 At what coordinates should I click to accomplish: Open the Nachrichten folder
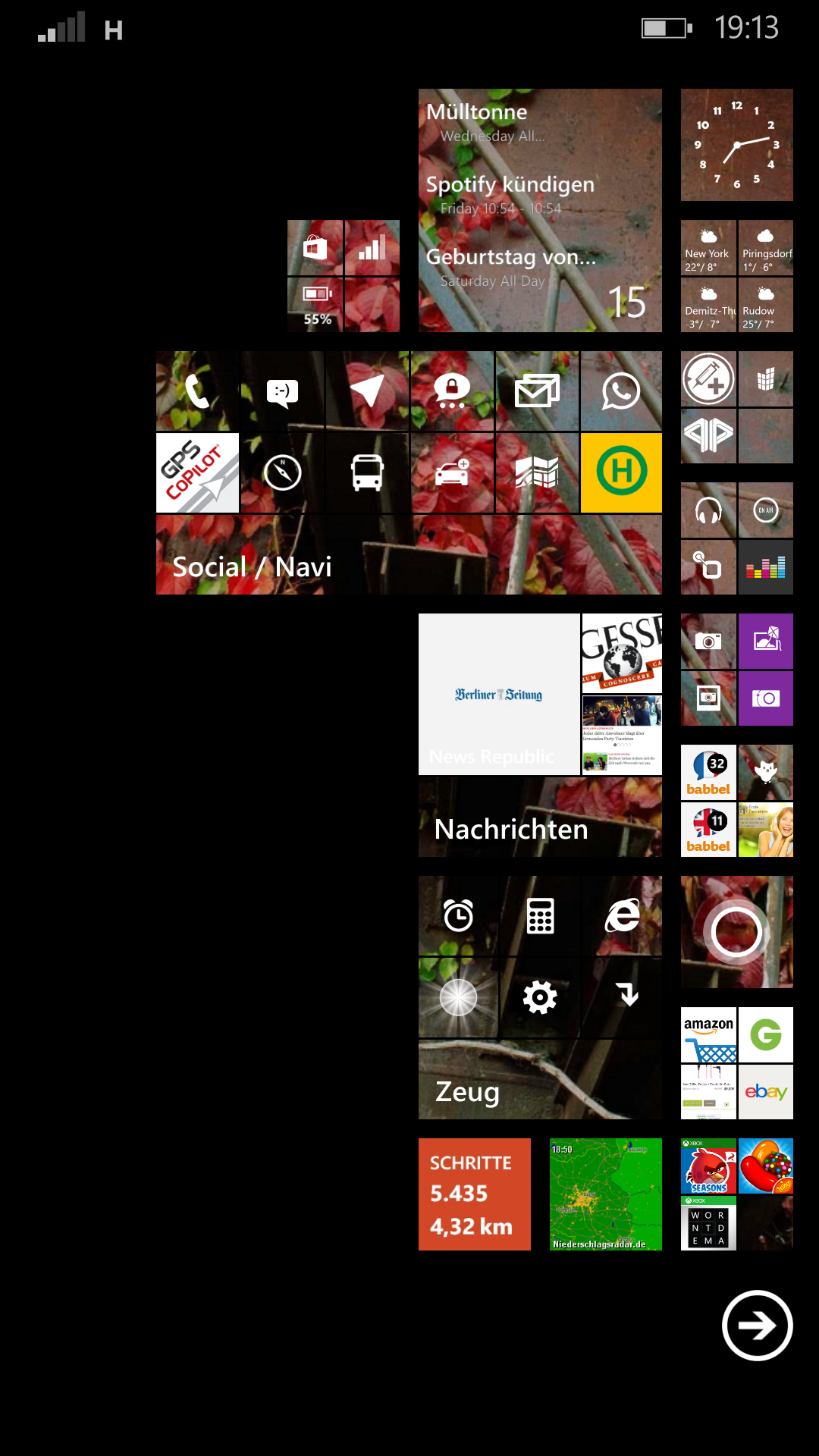tap(511, 829)
